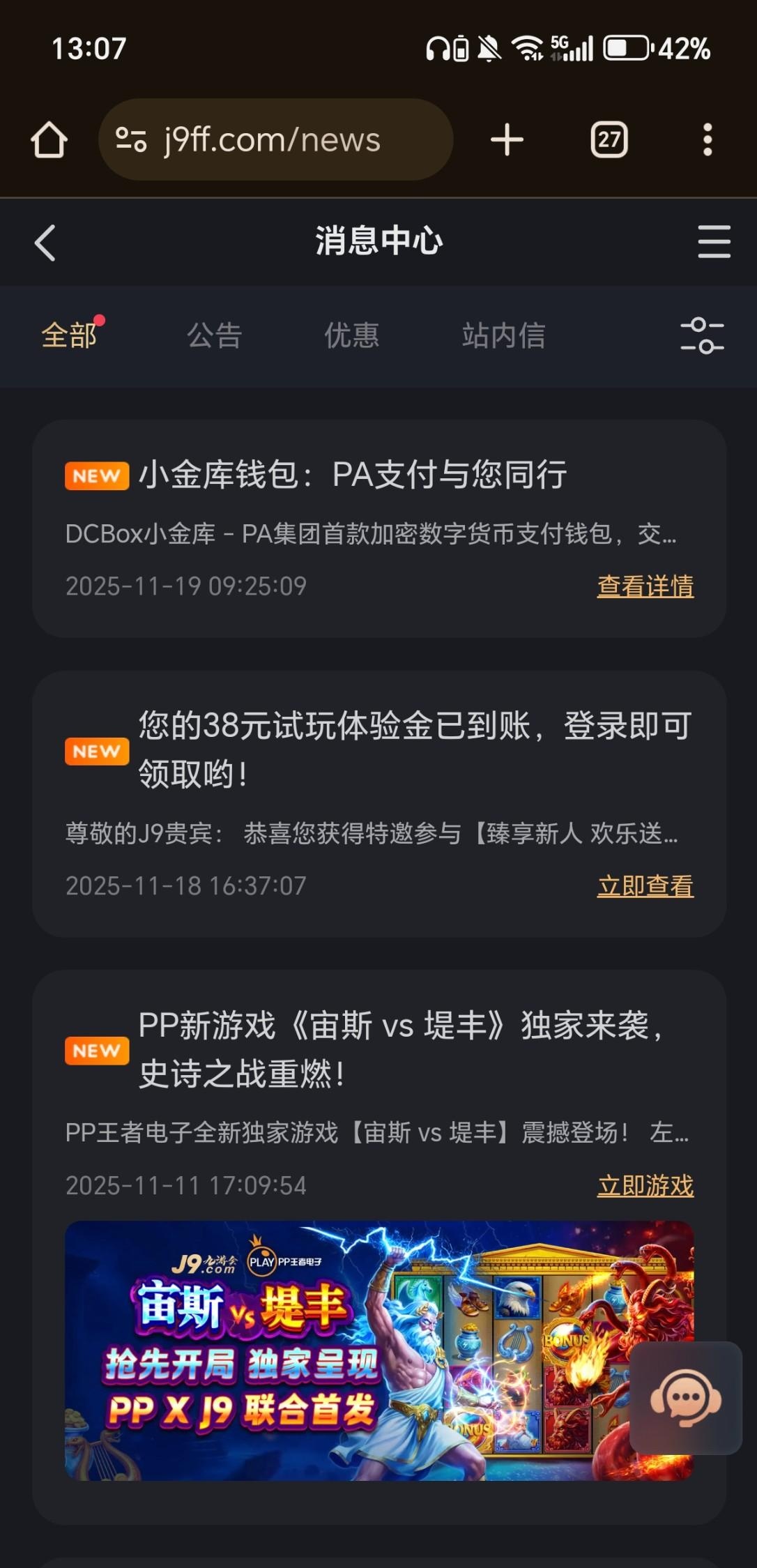
Task: Open the customer service chat bubble
Action: (685, 1398)
